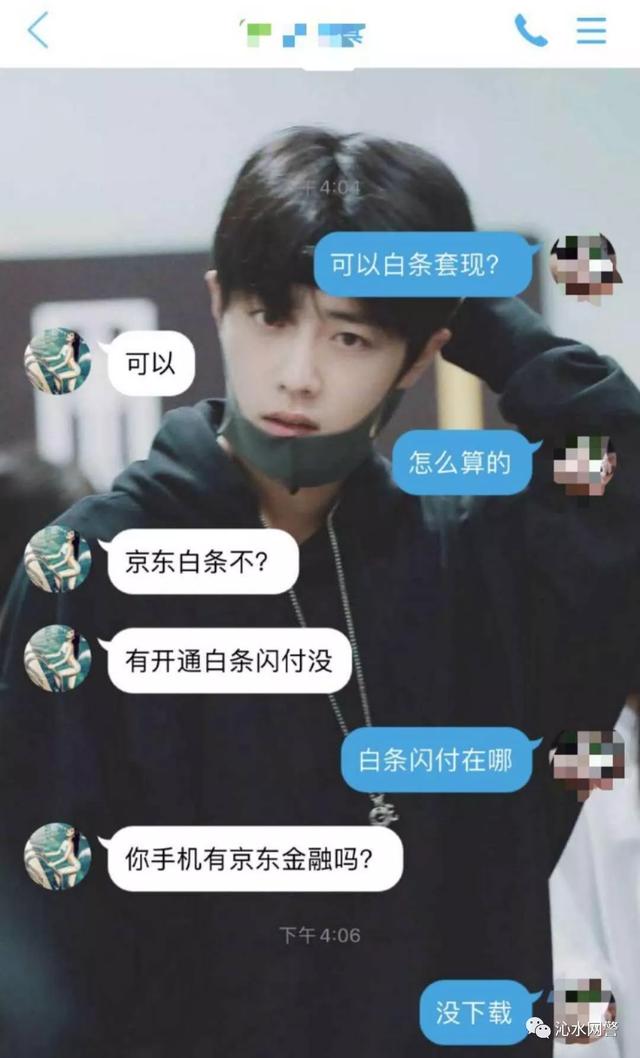Image resolution: width=640 pixels, height=1058 pixels.
Task: Tap contact's avatar beside 京东白条不? message
Action: click(57, 558)
